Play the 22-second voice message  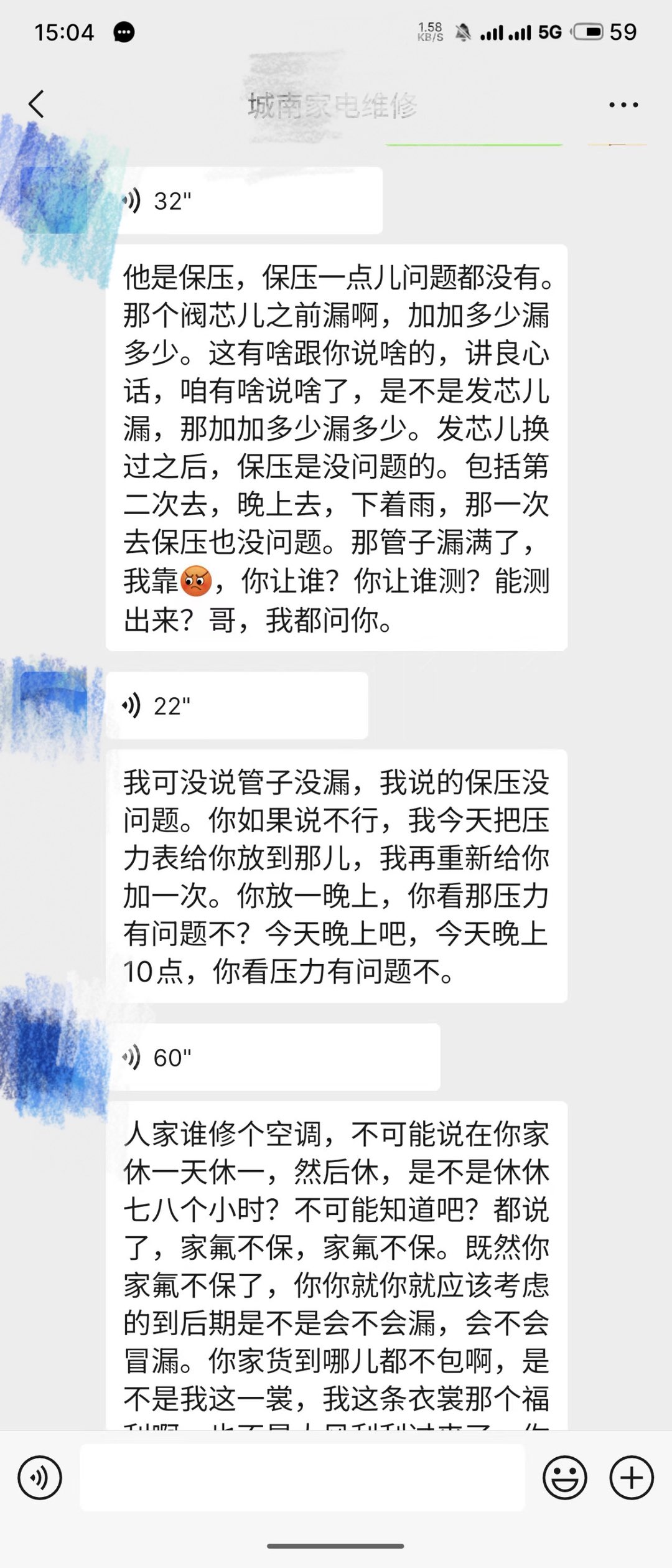[x=236, y=706]
